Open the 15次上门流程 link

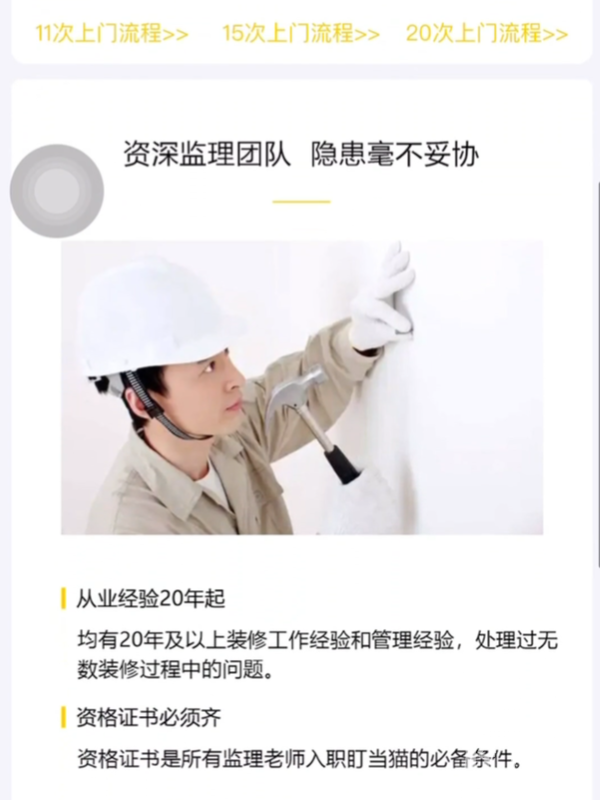(x=300, y=33)
